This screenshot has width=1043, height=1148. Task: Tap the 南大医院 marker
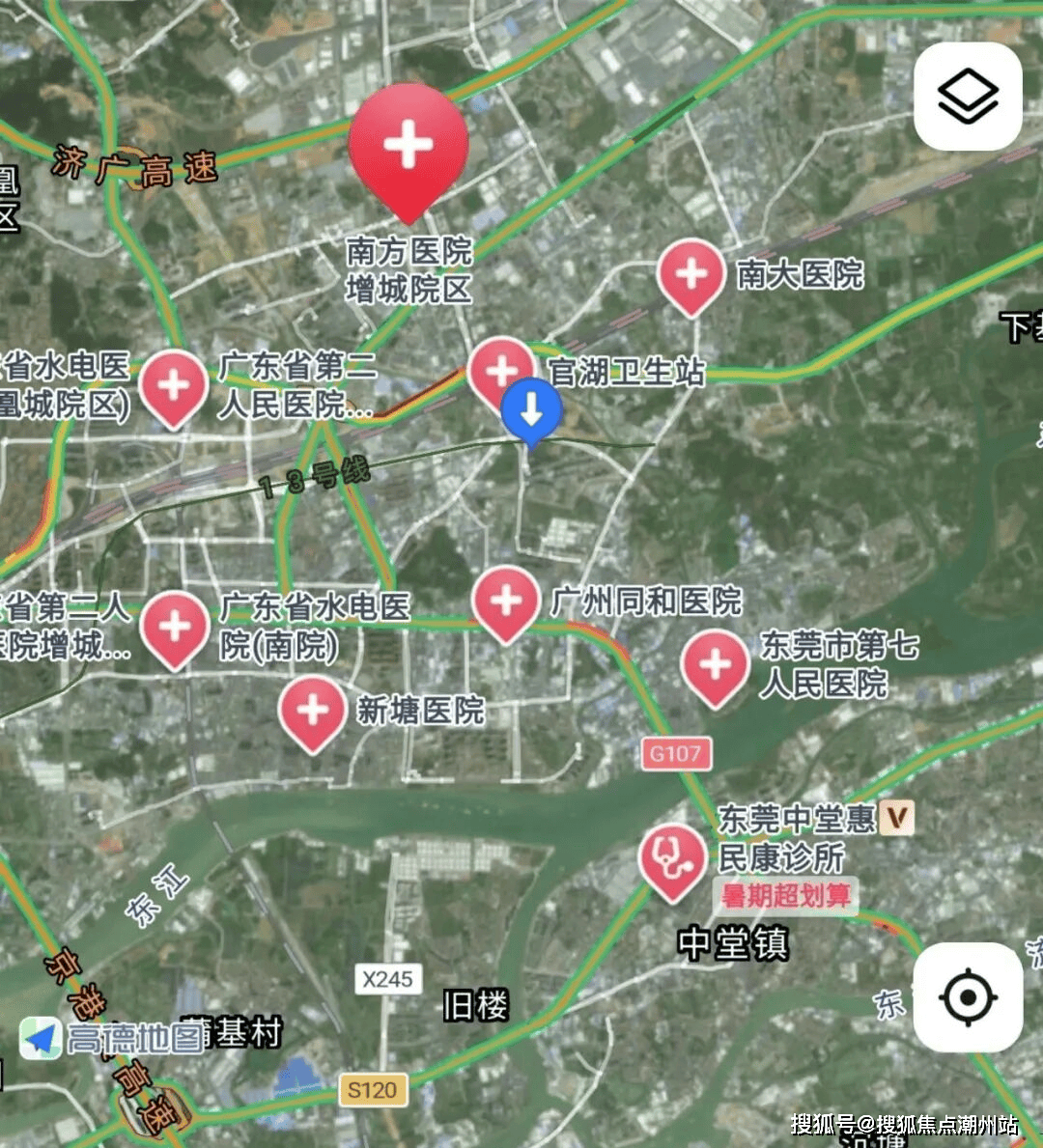(691, 274)
